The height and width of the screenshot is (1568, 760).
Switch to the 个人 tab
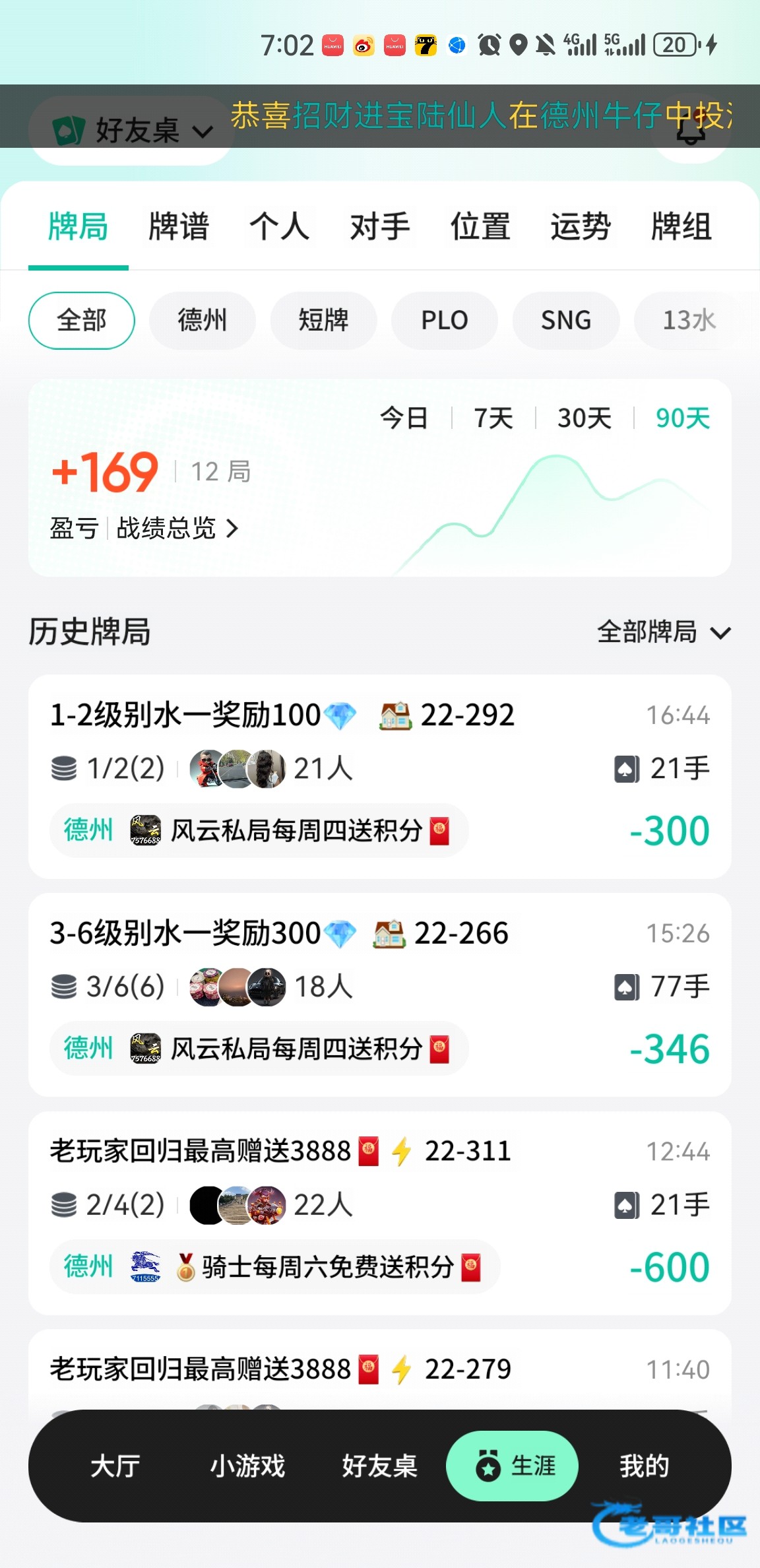[x=280, y=226]
